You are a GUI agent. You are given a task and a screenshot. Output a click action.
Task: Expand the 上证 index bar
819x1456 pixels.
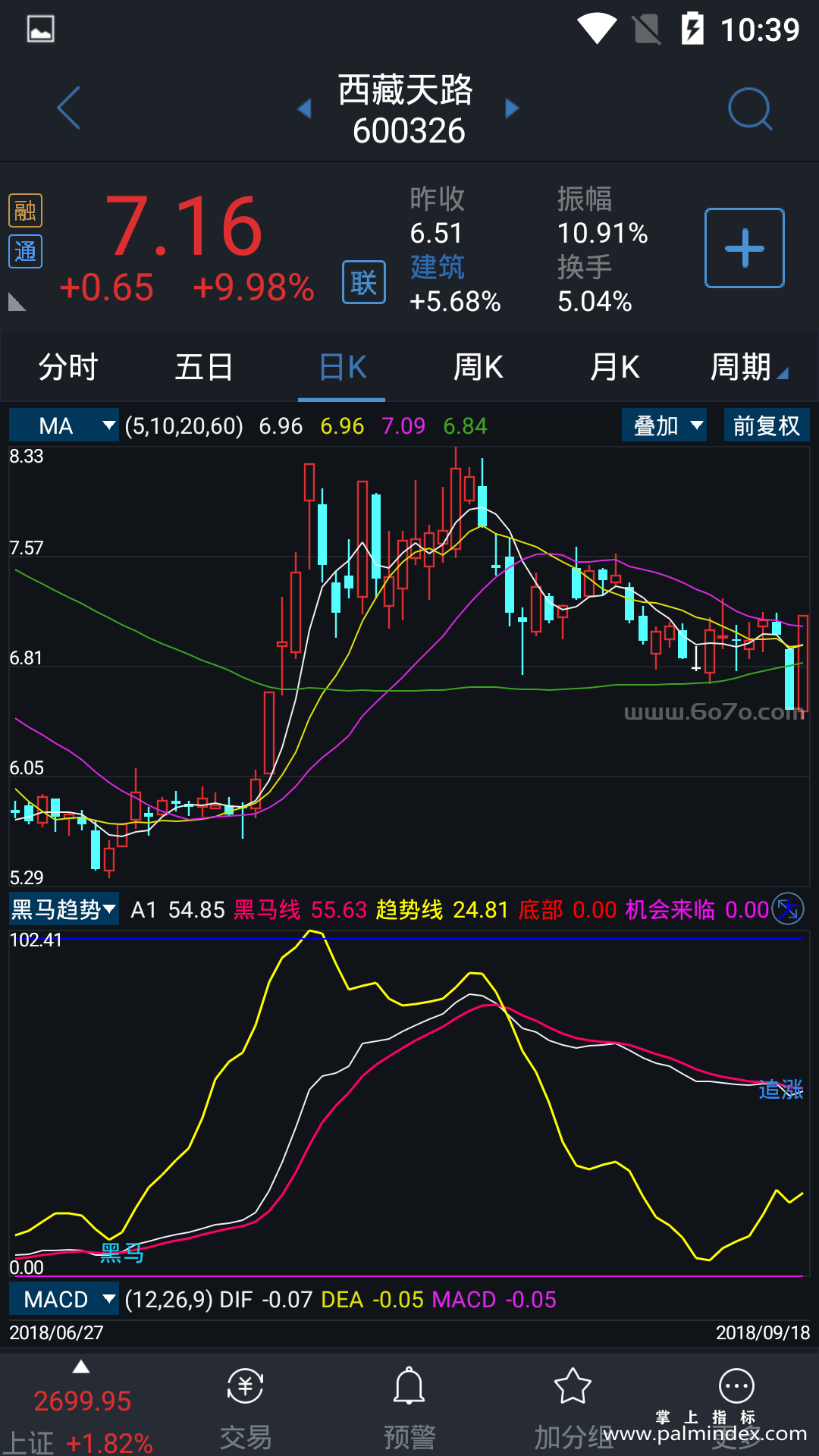(81, 1410)
